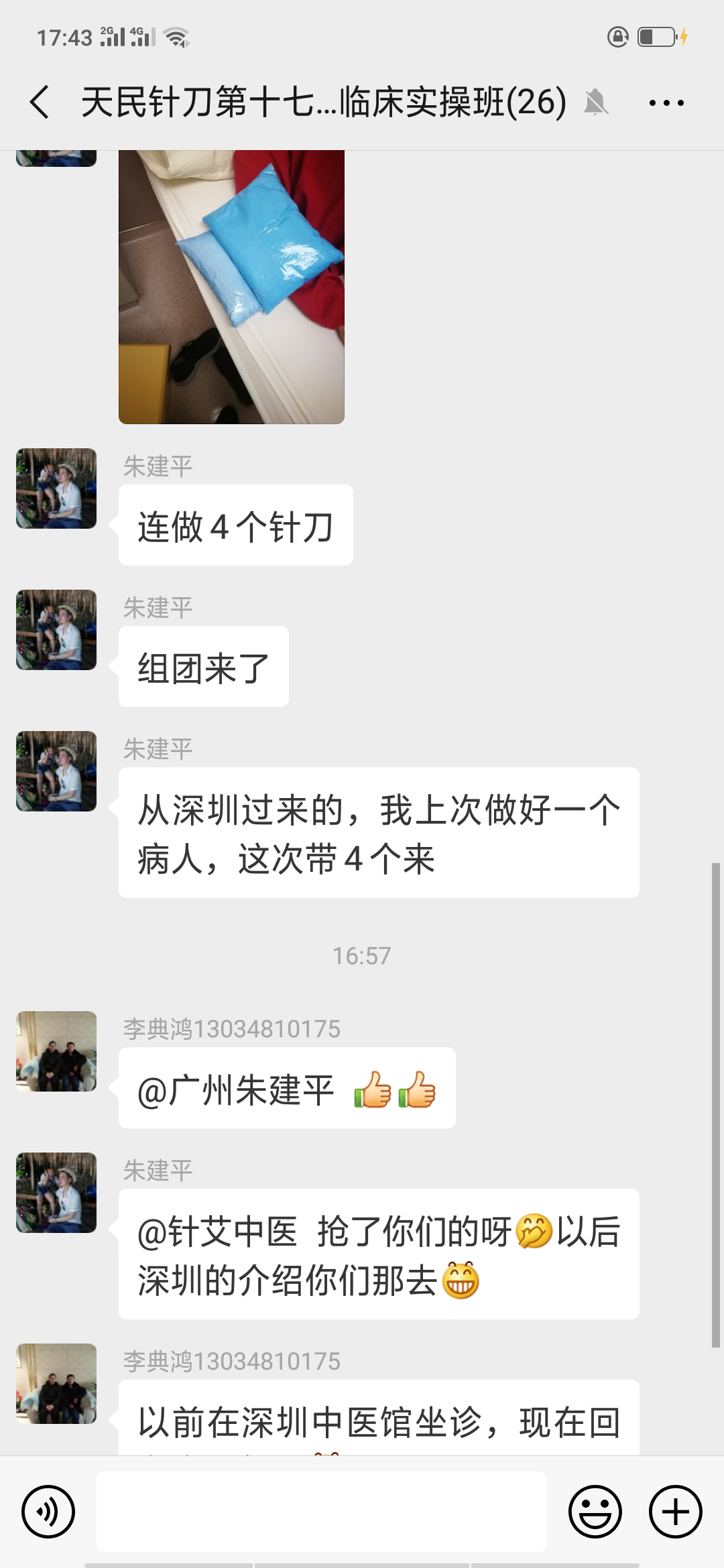The width and height of the screenshot is (724, 1568).
Task: Open 朱建平's avatar beside 连做4个针刀
Action: (x=56, y=488)
